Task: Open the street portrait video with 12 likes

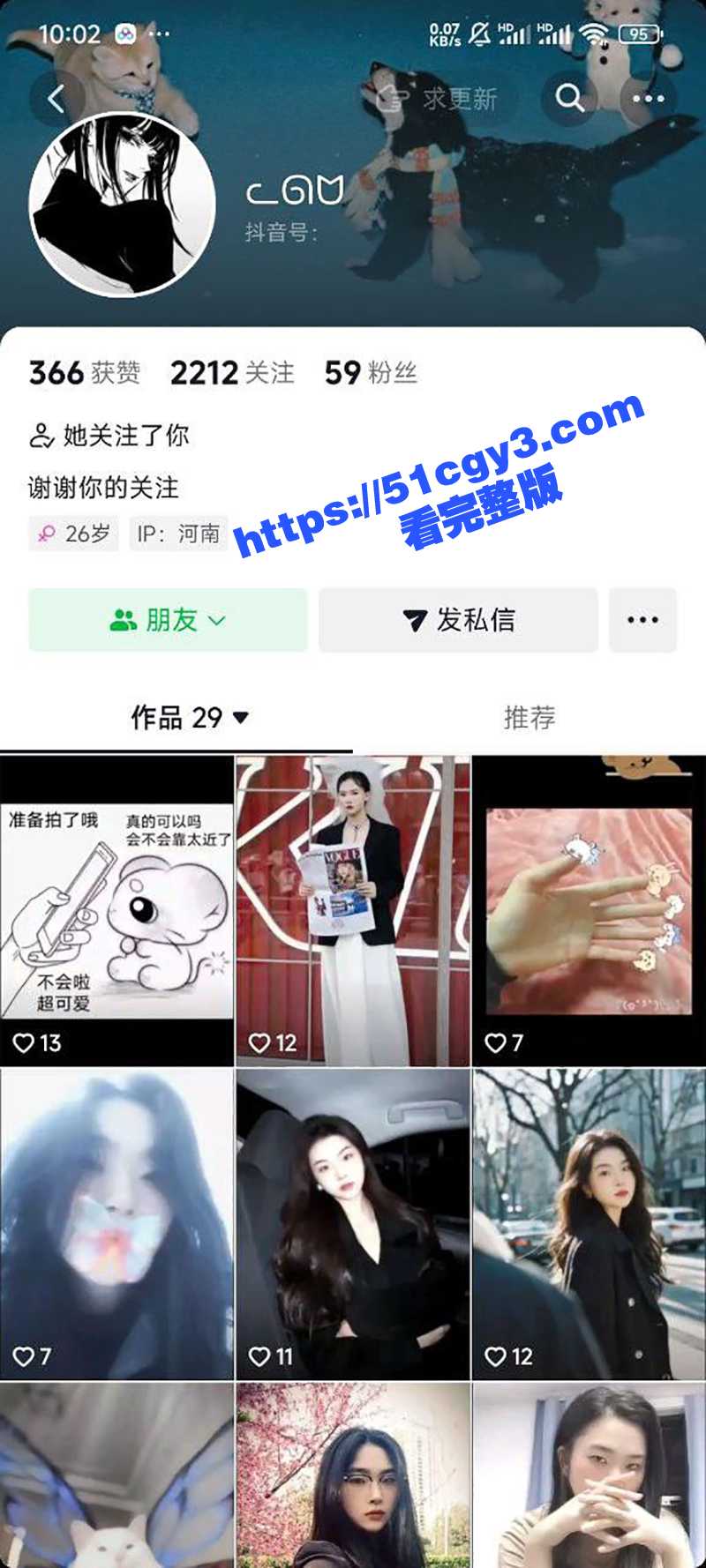Action: pos(590,1224)
